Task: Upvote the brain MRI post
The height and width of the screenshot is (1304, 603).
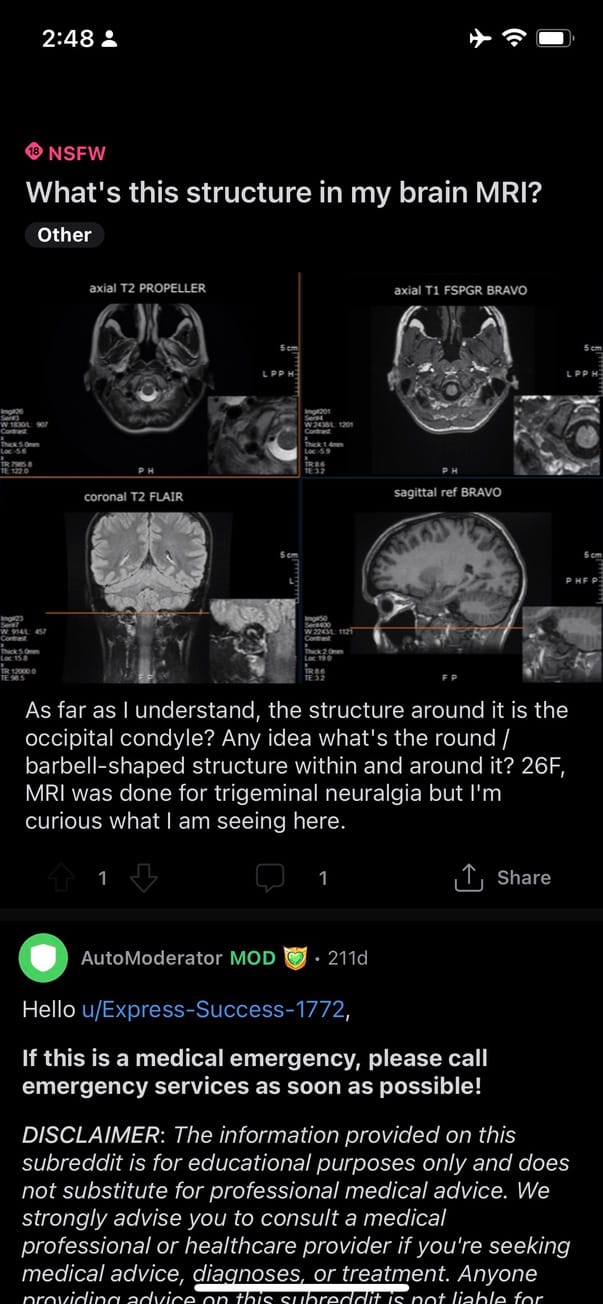Action: pos(62,878)
